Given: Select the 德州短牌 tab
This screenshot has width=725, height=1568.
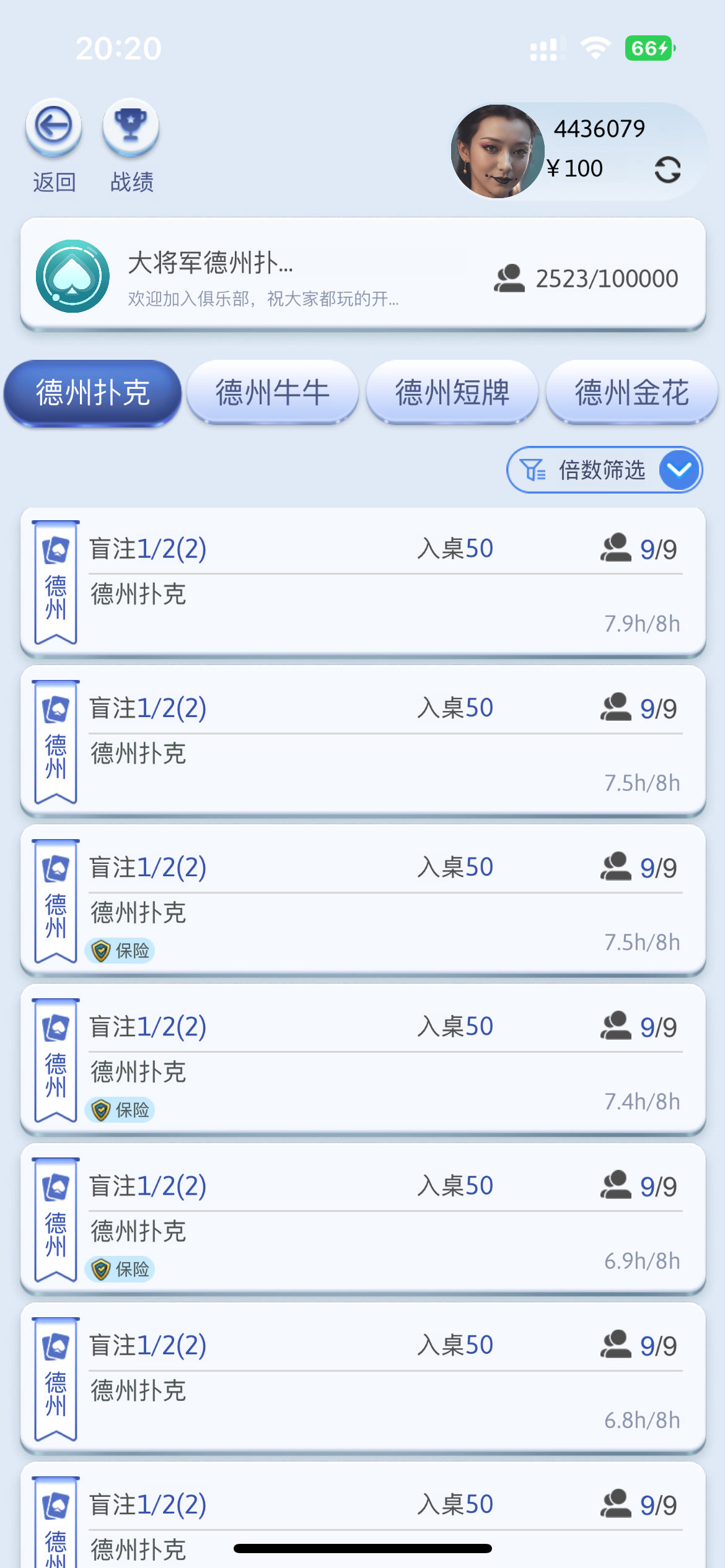Looking at the screenshot, I should [452, 393].
